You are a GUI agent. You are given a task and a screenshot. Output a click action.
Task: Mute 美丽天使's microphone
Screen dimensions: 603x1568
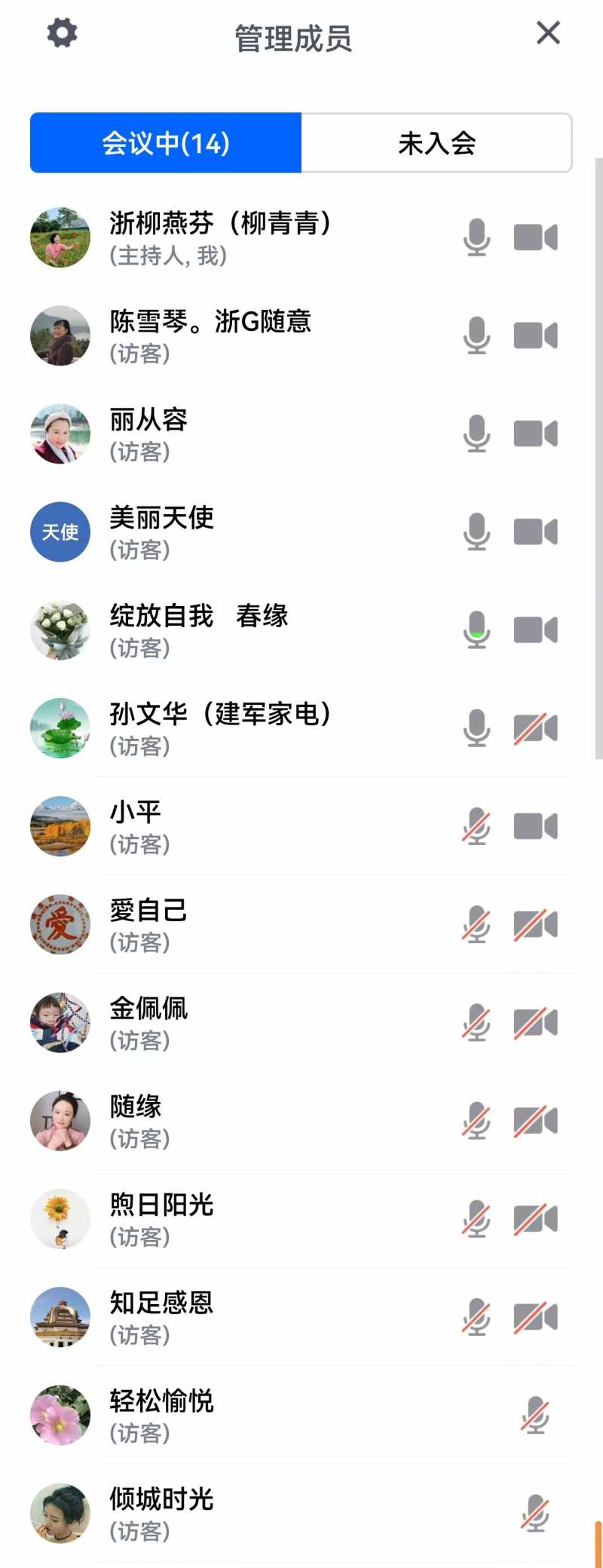click(x=476, y=531)
